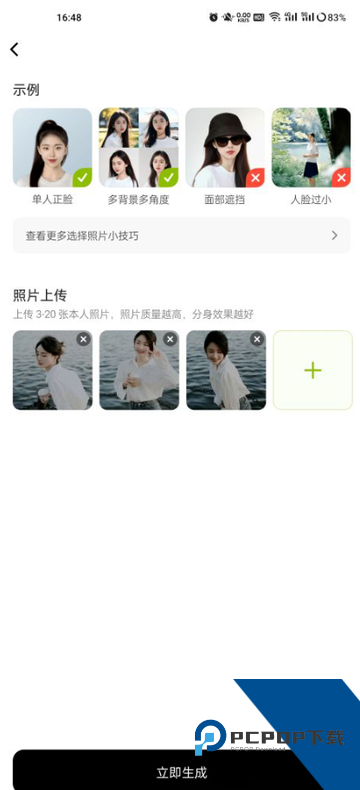Remove the third uploaded photo
360x790 pixels.
tap(257, 339)
